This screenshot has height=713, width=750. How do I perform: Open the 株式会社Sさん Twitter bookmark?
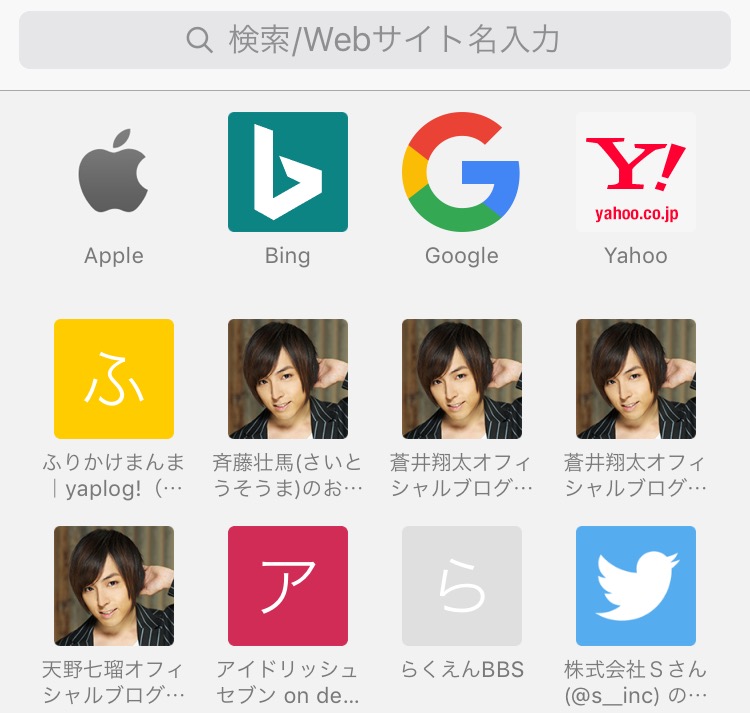pyautogui.click(x=635, y=586)
